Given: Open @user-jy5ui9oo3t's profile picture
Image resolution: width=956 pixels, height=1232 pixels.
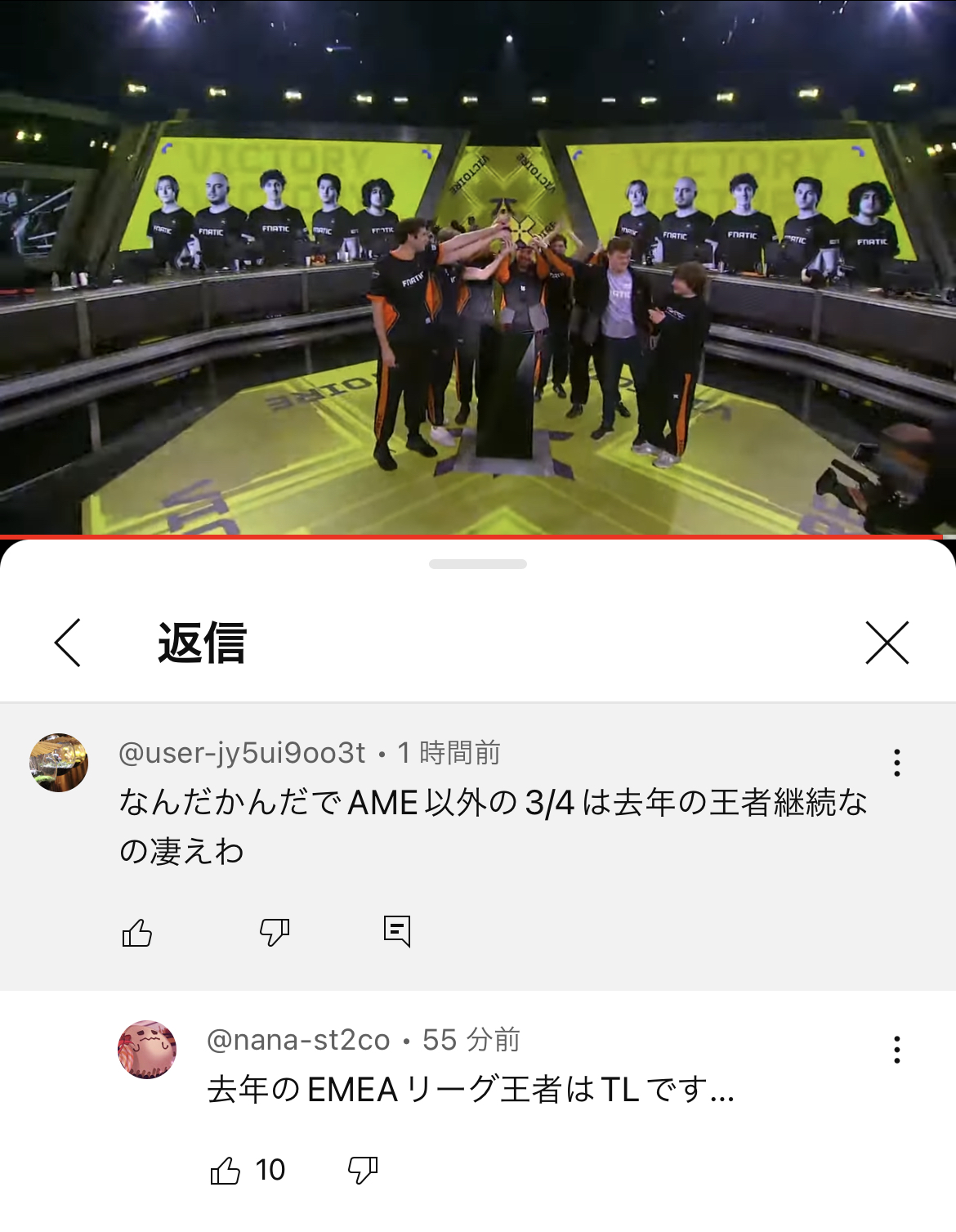Looking at the screenshot, I should click(x=59, y=763).
